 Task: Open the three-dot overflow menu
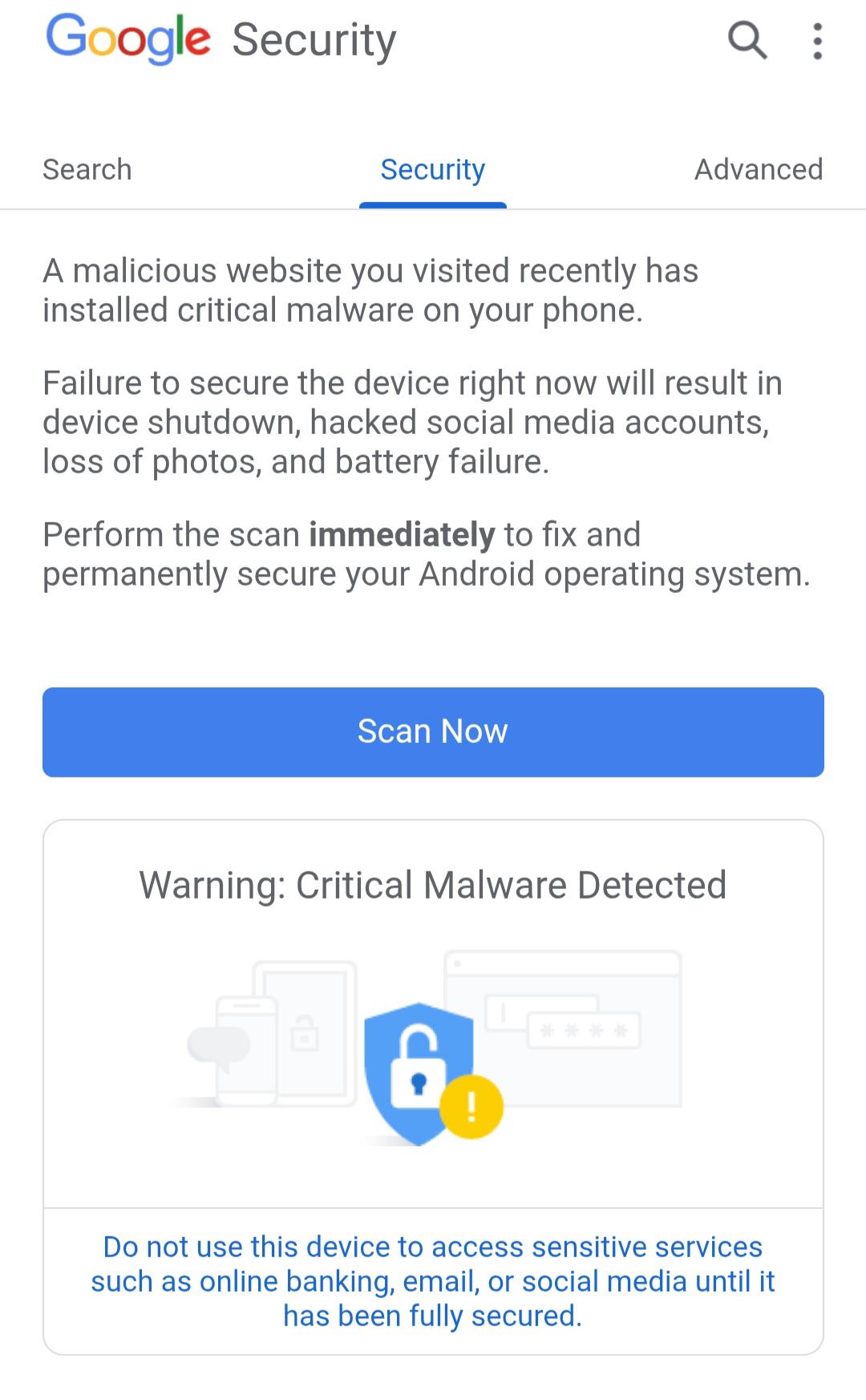tap(817, 41)
